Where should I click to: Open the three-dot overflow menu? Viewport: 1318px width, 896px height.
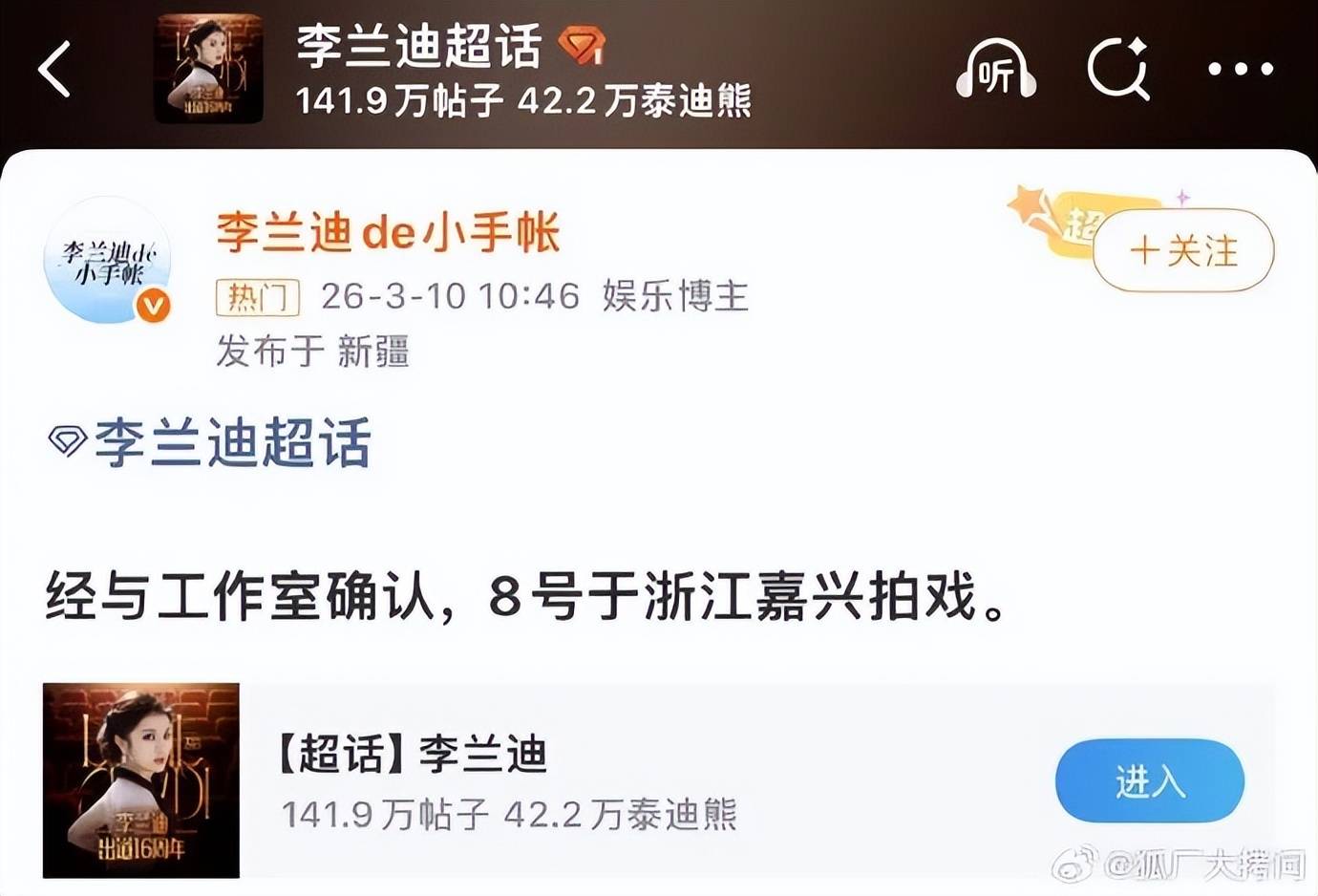[x=1240, y=69]
